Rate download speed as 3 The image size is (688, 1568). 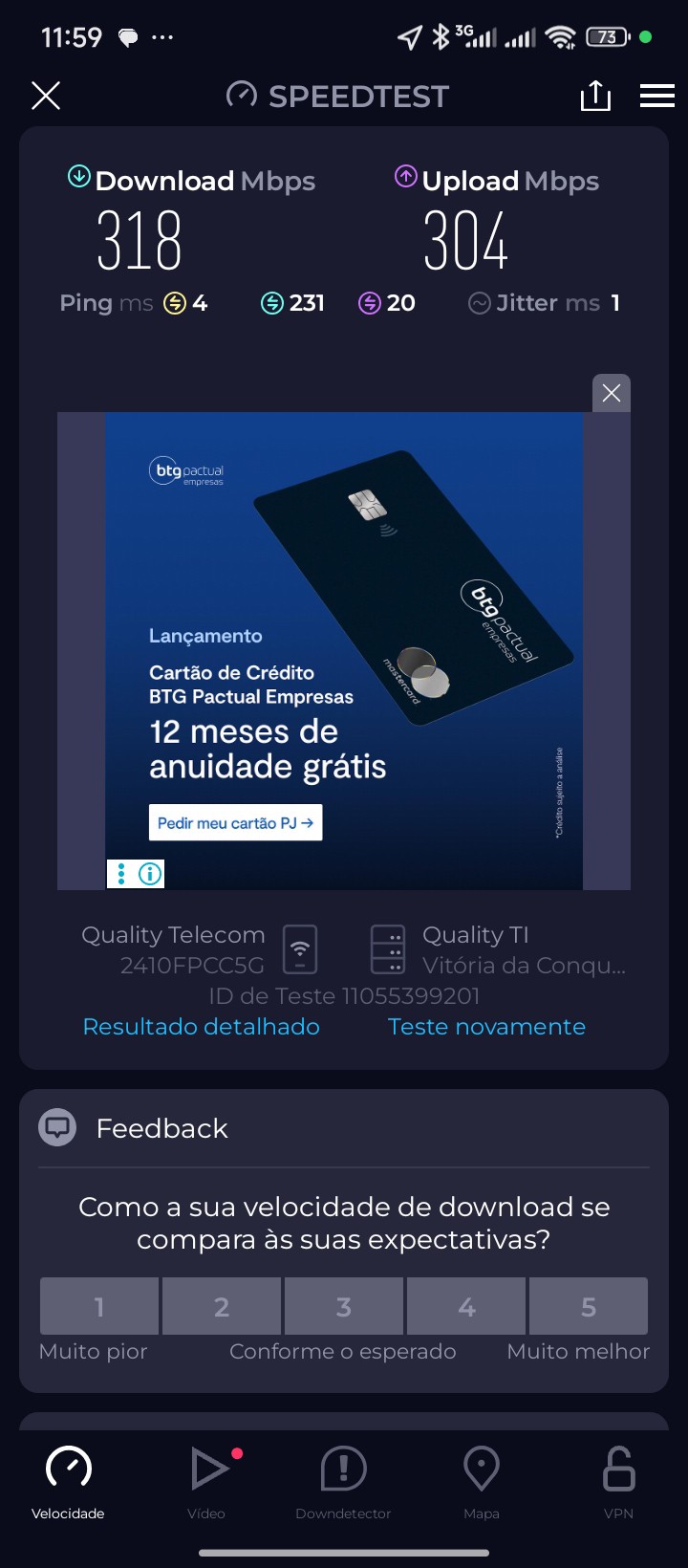(x=344, y=1306)
